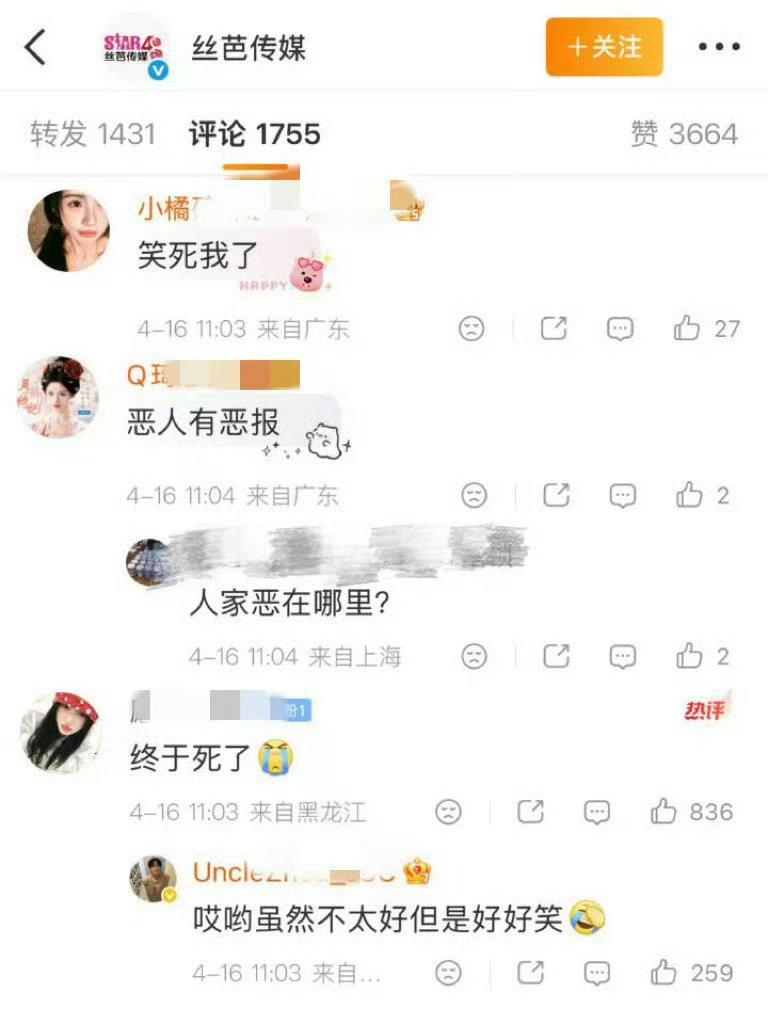Screen dimensions: 768x1024
Task: Like the comment "笑死我了"
Action: point(686,327)
